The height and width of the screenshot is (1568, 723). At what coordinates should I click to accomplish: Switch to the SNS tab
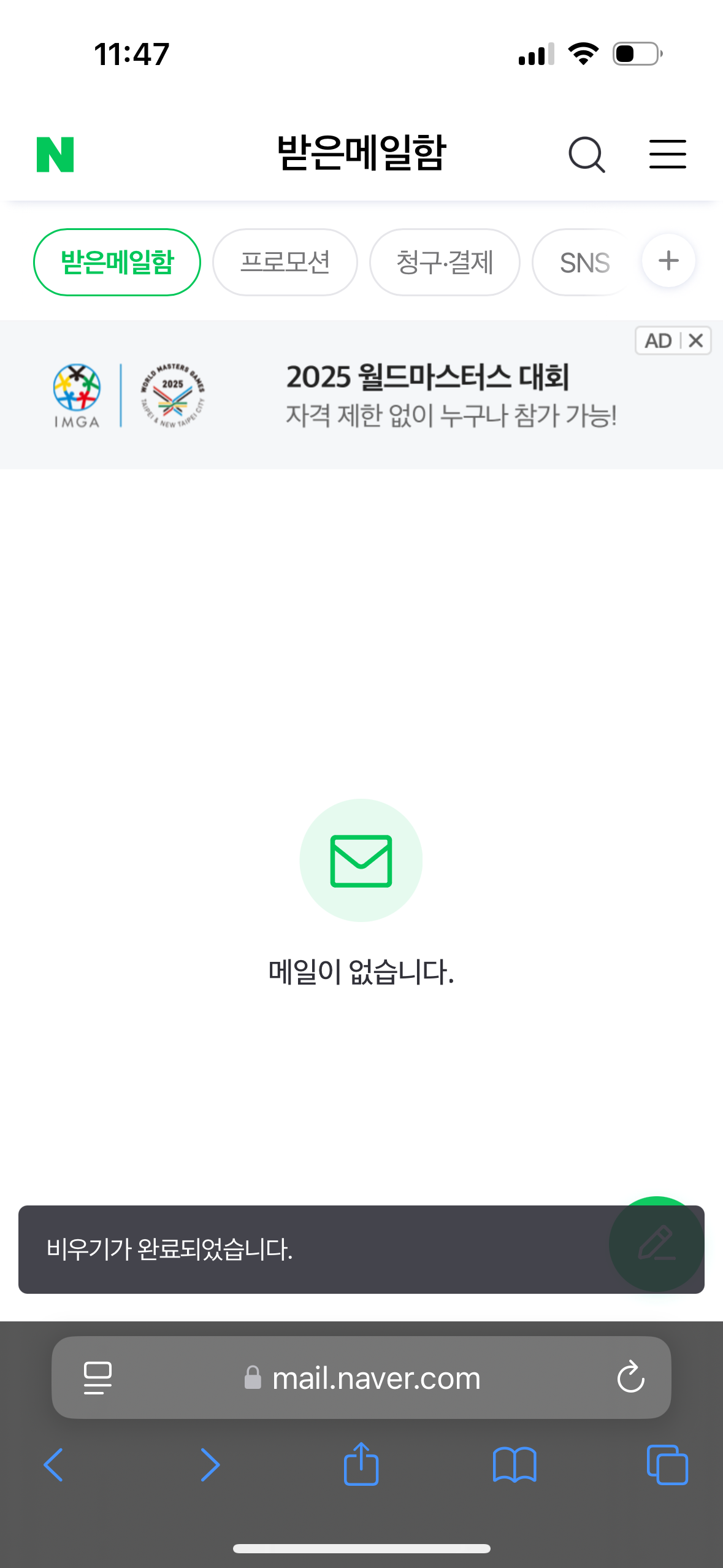pos(584,263)
